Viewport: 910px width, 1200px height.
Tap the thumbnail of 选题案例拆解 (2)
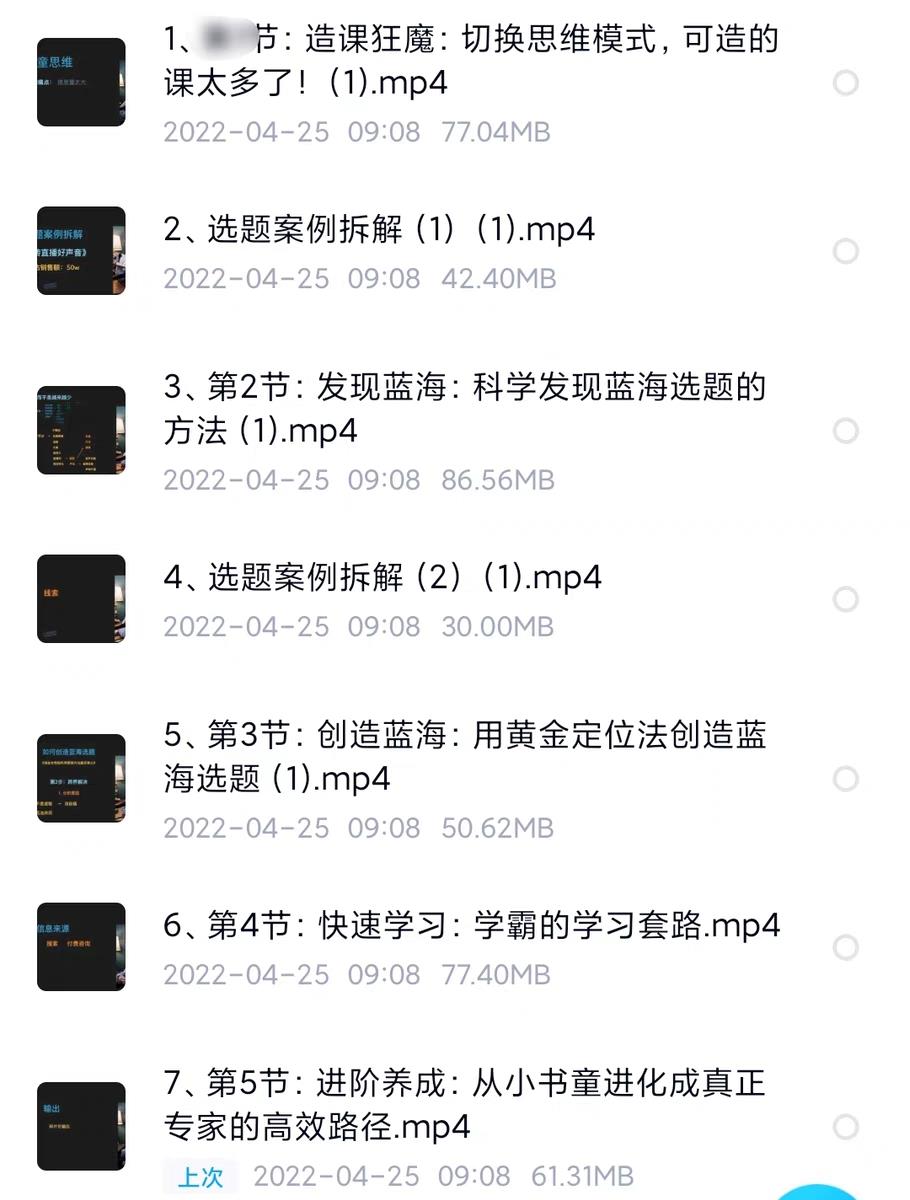click(80, 599)
